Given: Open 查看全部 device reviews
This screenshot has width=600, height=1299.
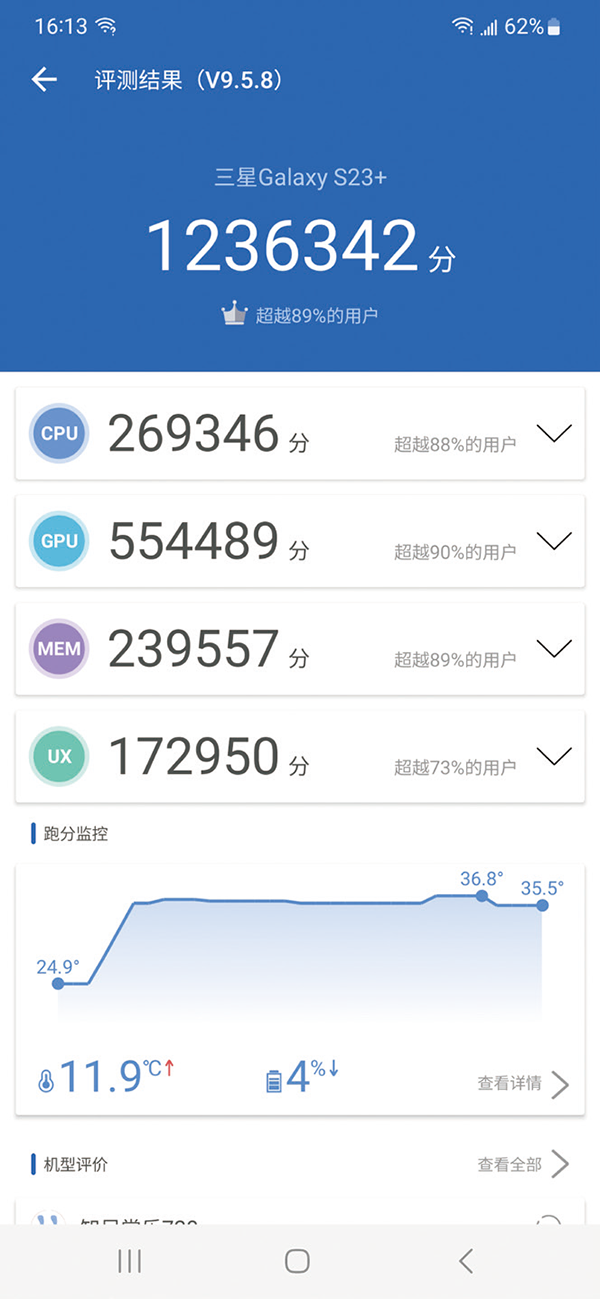Looking at the screenshot, I should [x=523, y=1164].
